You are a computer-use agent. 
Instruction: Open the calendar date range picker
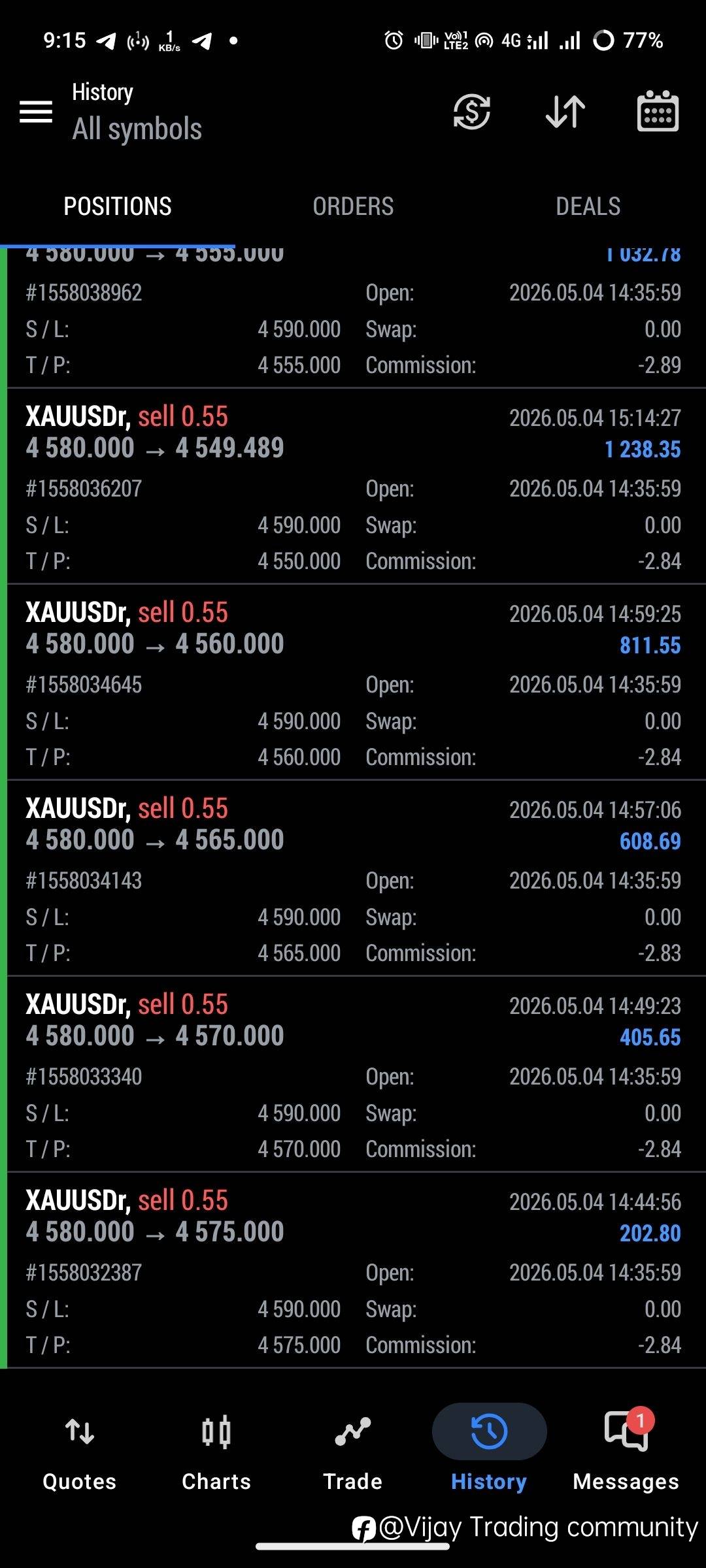658,111
